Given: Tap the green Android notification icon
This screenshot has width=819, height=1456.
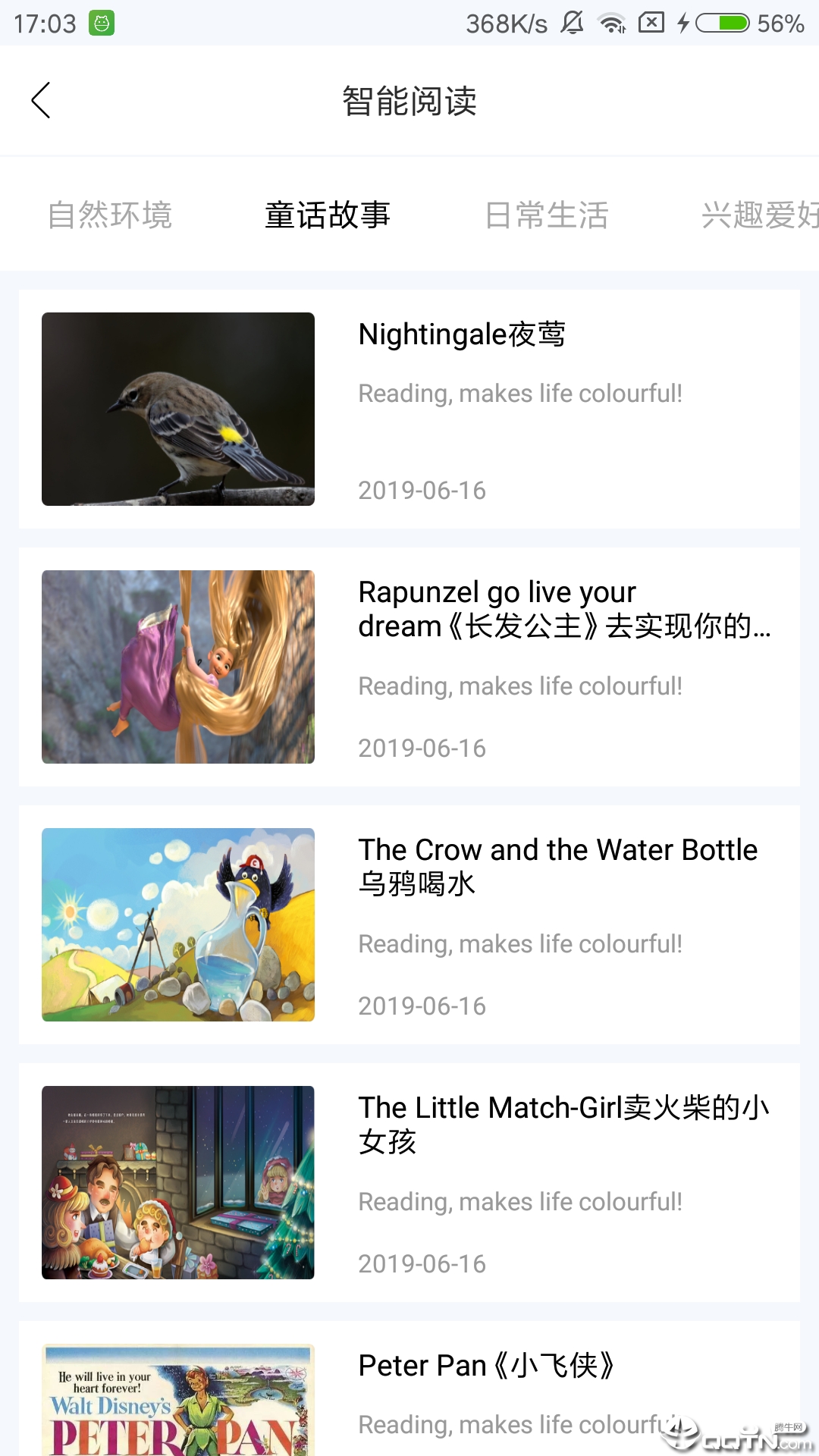Looking at the screenshot, I should coord(101,23).
